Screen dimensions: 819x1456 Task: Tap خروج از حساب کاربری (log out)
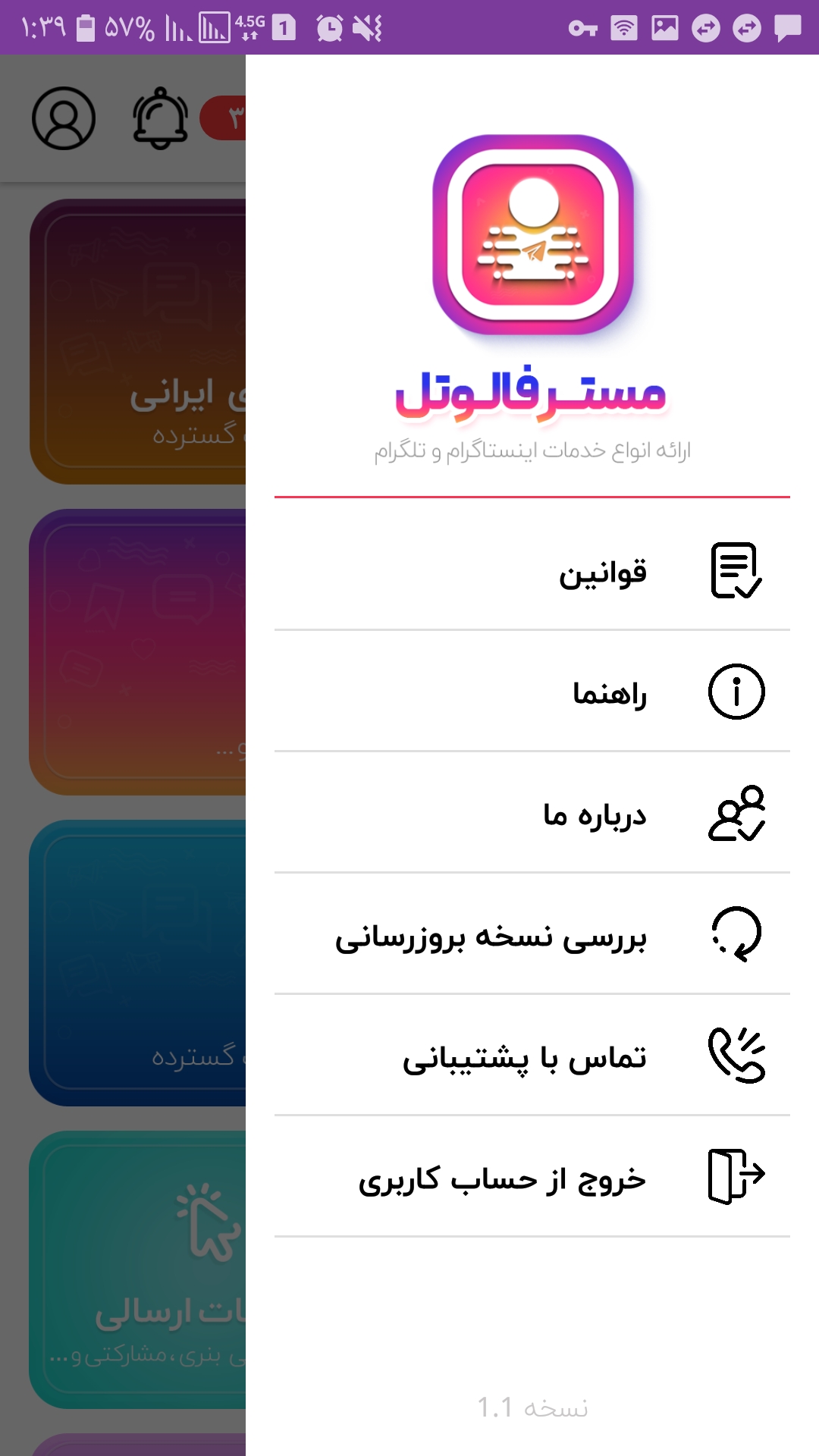pos(502,1178)
